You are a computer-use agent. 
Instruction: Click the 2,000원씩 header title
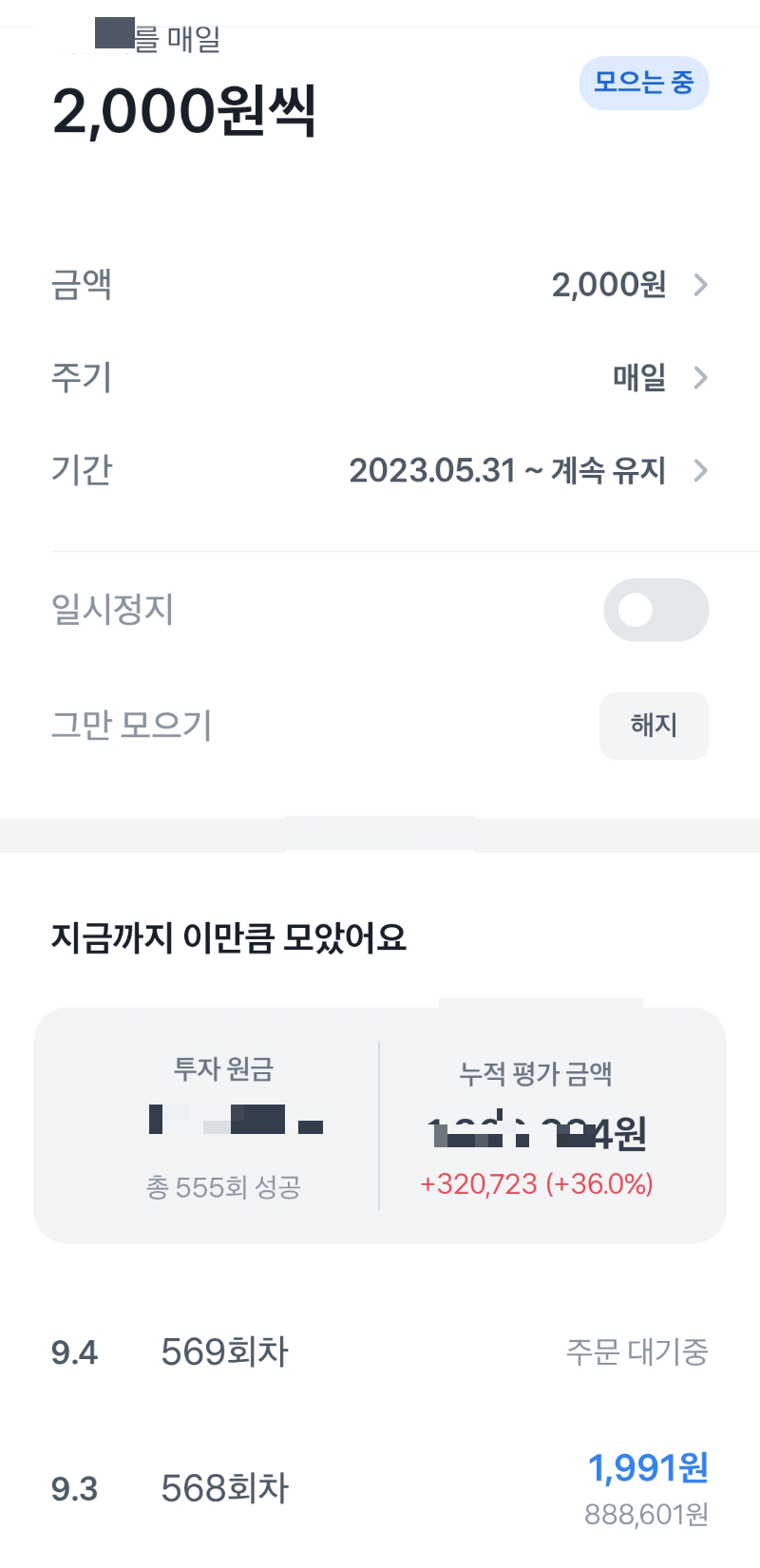point(183,109)
